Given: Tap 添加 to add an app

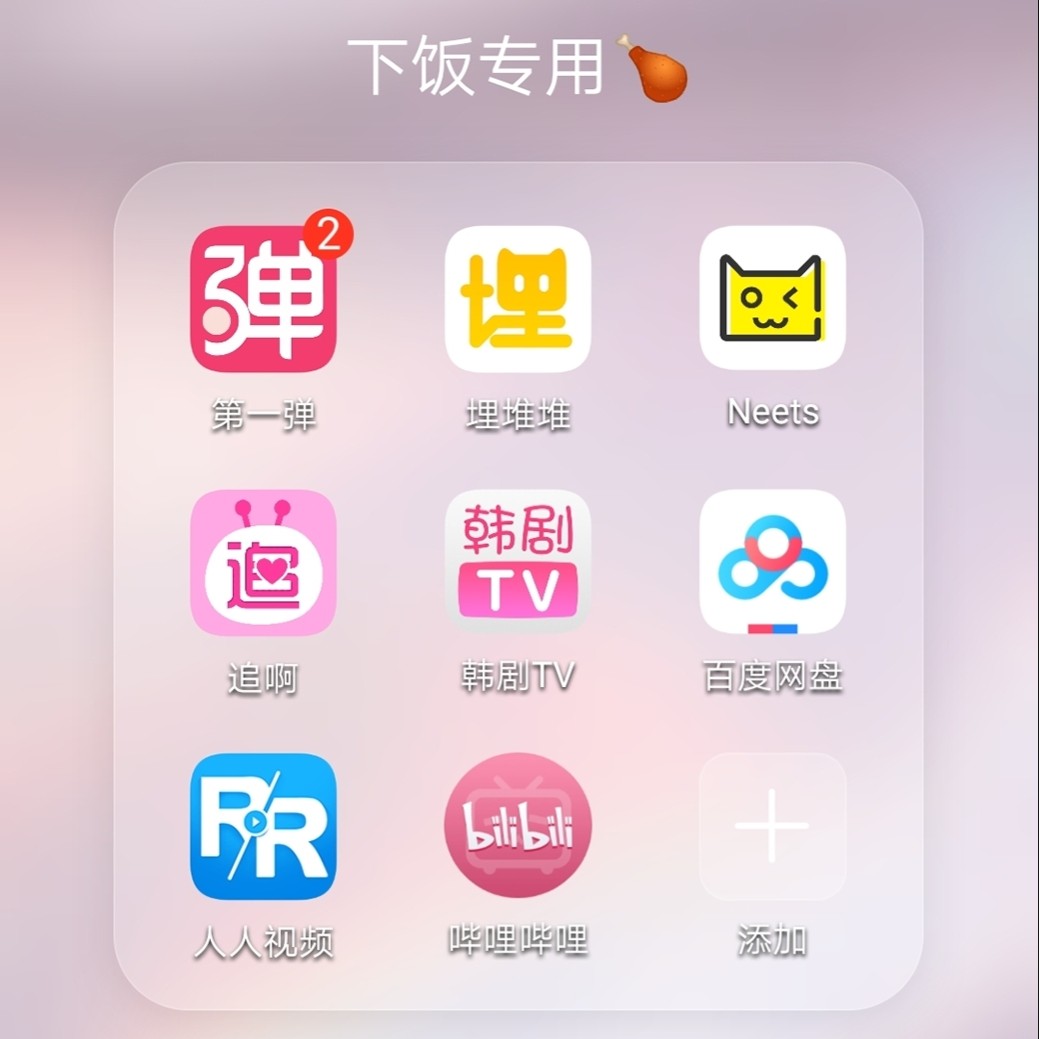Looking at the screenshot, I should 772,826.
